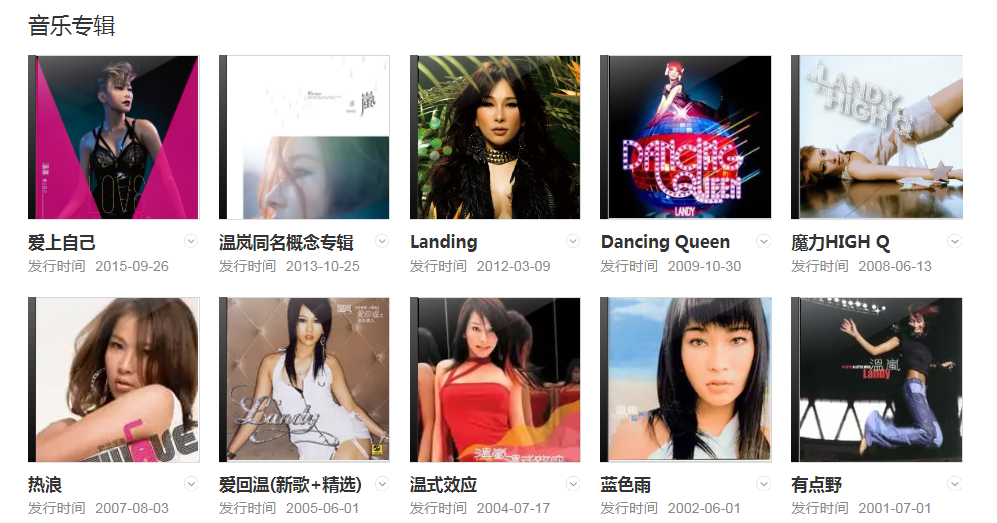Expand the arrow next to 魔力HIGH Q

pos(954,241)
